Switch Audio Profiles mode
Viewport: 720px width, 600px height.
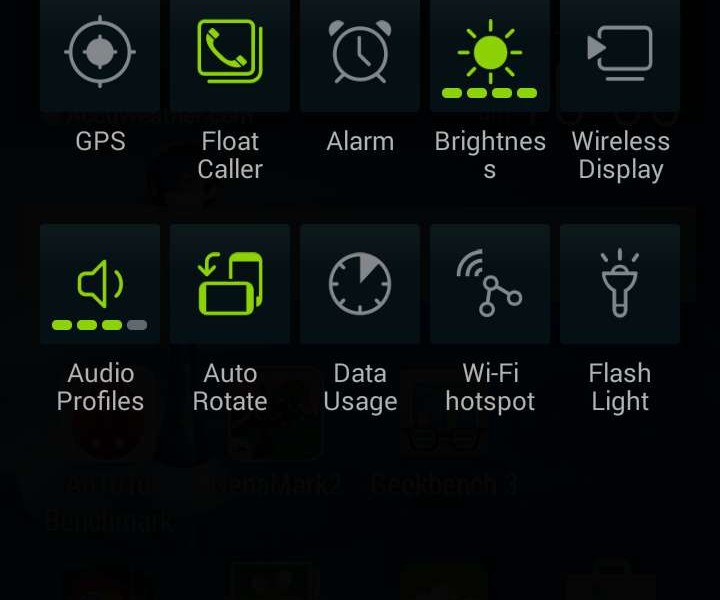coord(100,284)
